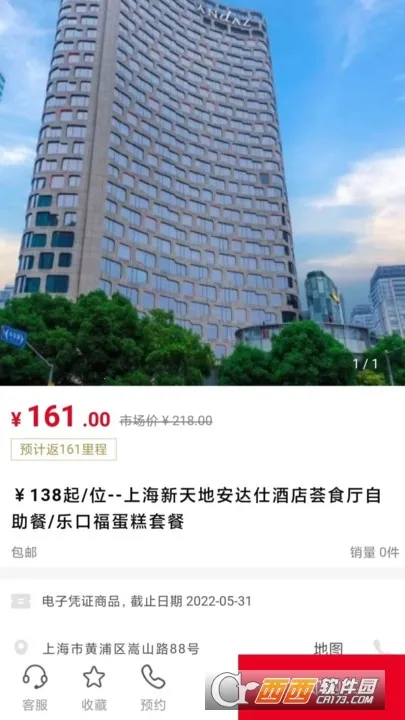405x720 pixels.
Task: Open the hotel photo full screen
Action: 202,192
